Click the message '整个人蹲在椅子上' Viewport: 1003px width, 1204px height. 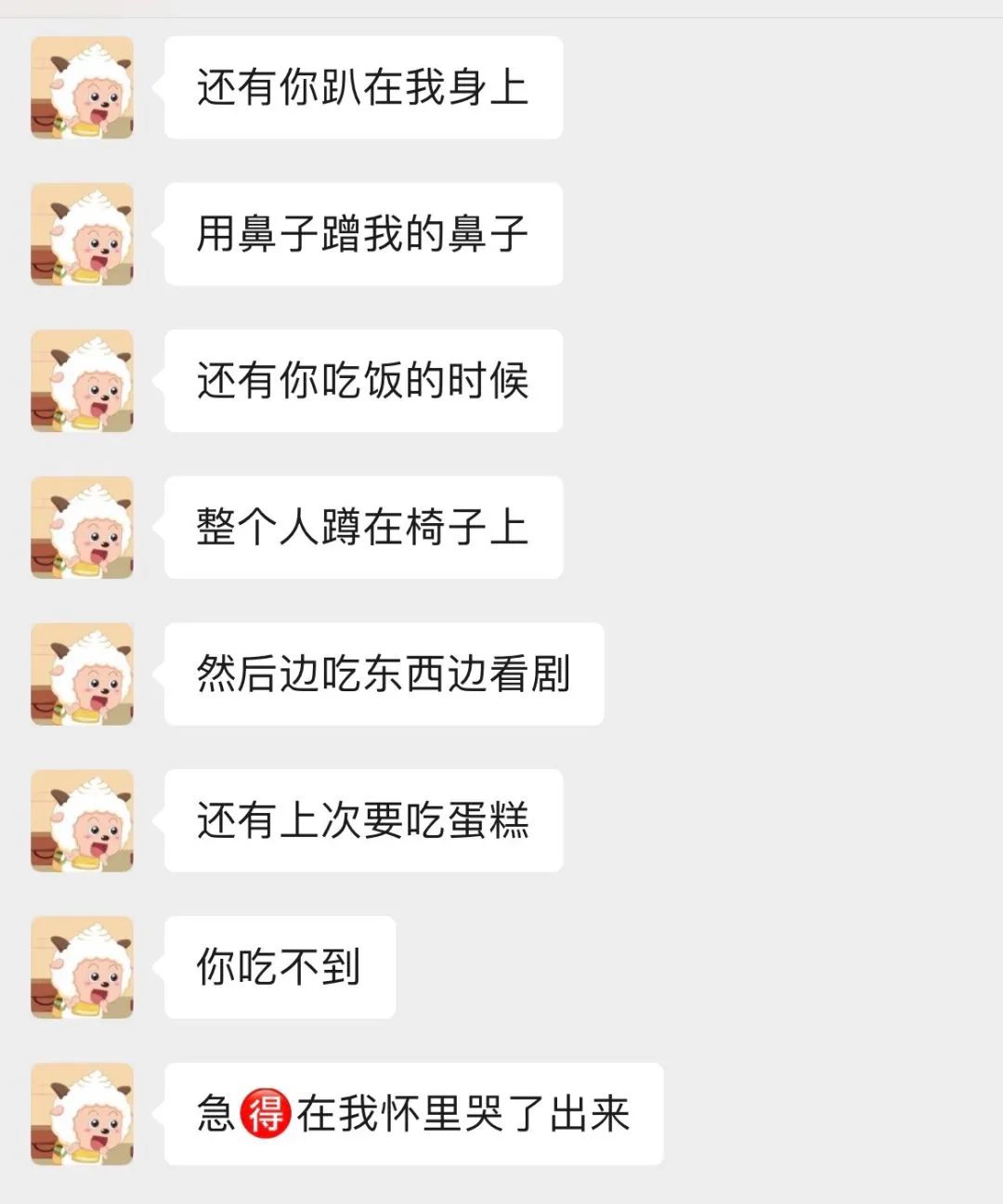[362, 527]
